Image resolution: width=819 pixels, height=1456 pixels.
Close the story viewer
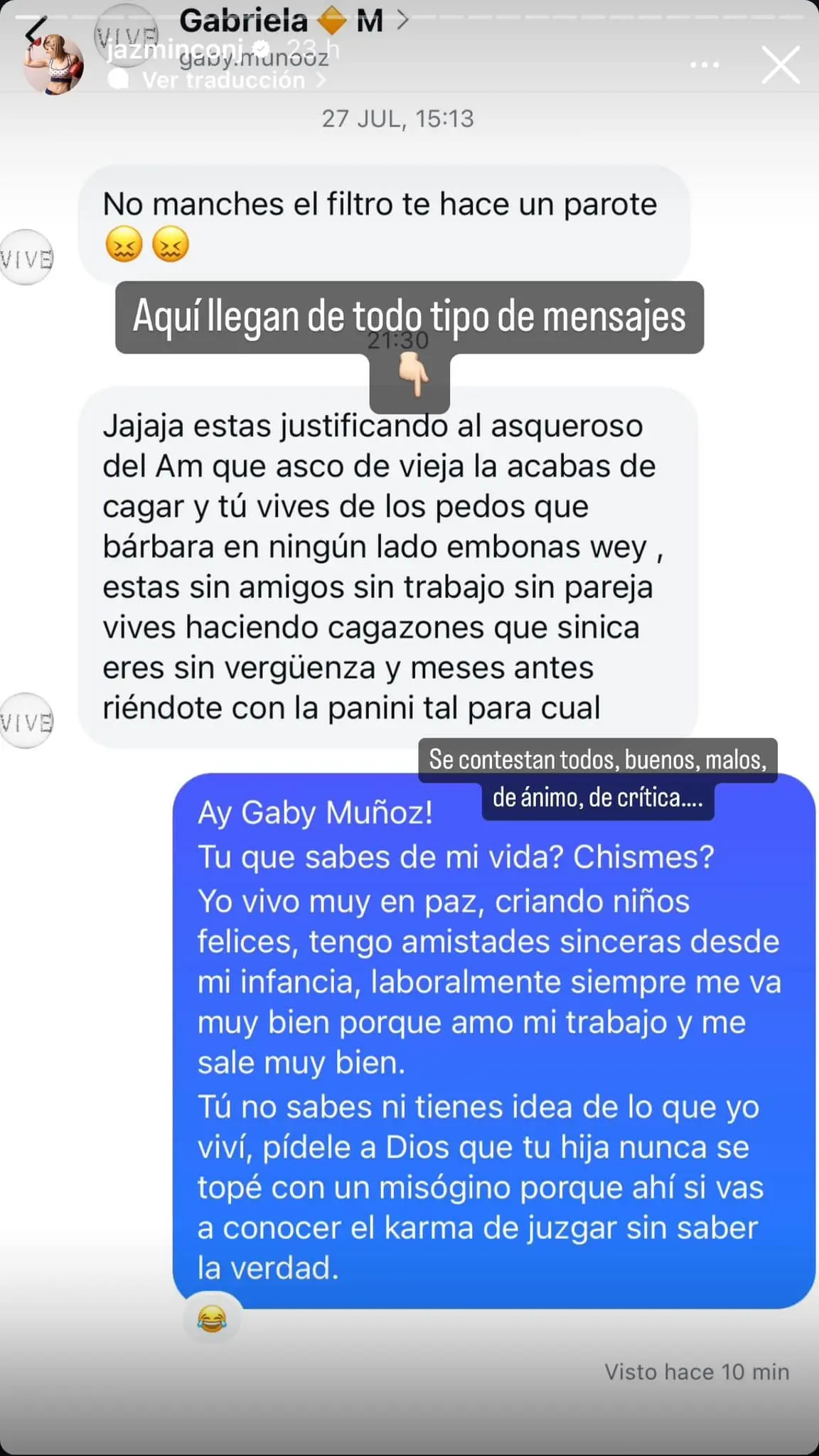pyautogui.click(x=780, y=65)
